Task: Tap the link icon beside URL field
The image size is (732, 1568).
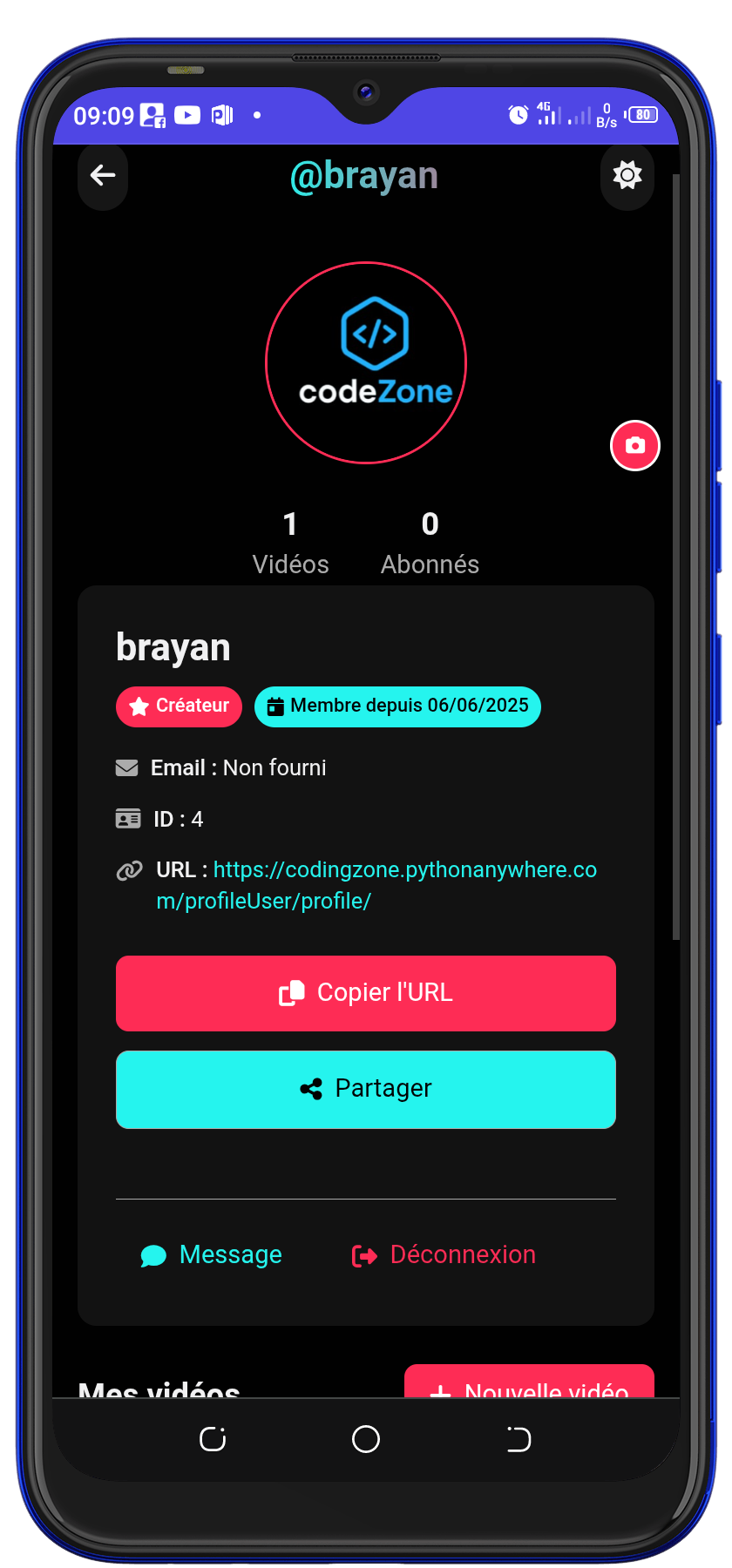Action: 129,869
